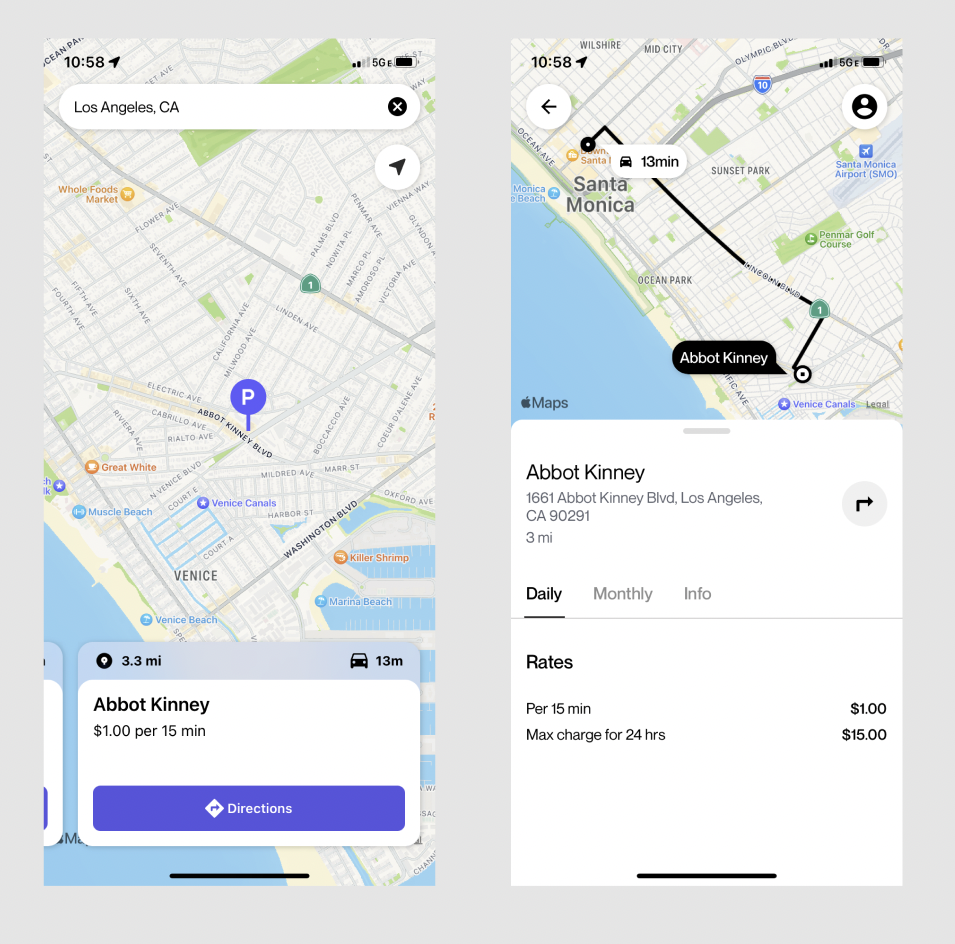
Task: Go back using the arrow button
Action: 548,107
